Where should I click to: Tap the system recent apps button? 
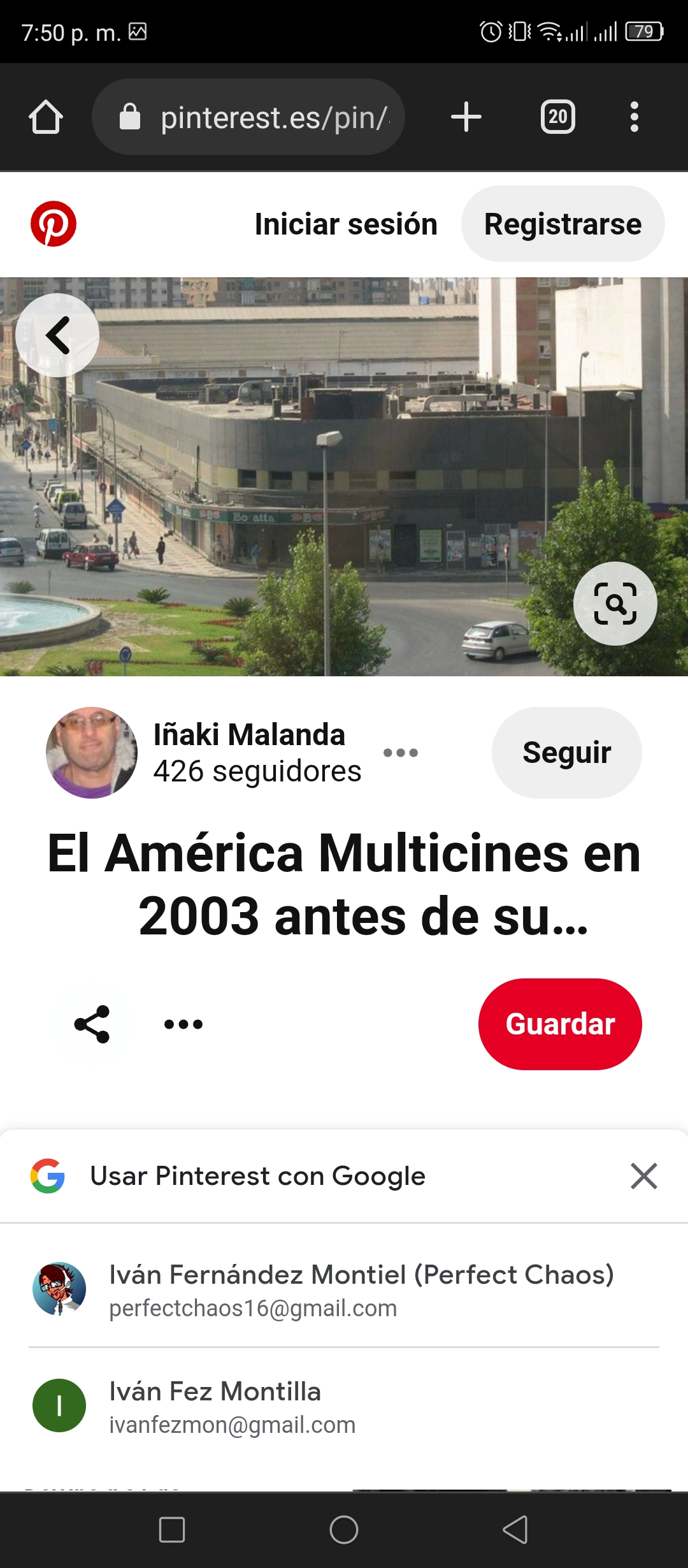[x=172, y=1530]
